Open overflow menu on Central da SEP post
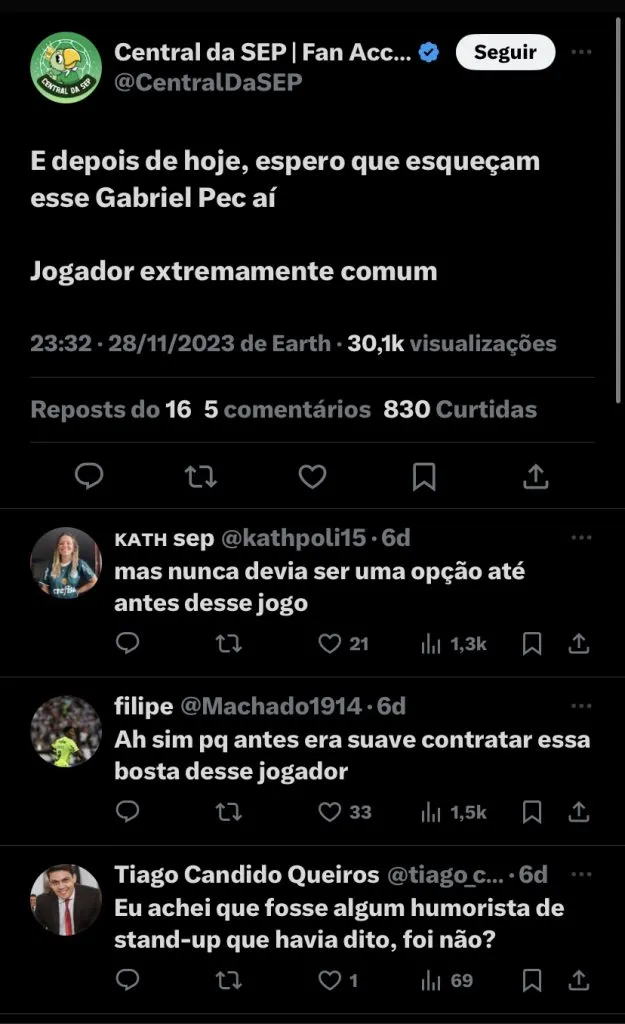The height and width of the screenshot is (1024, 625). point(581,52)
